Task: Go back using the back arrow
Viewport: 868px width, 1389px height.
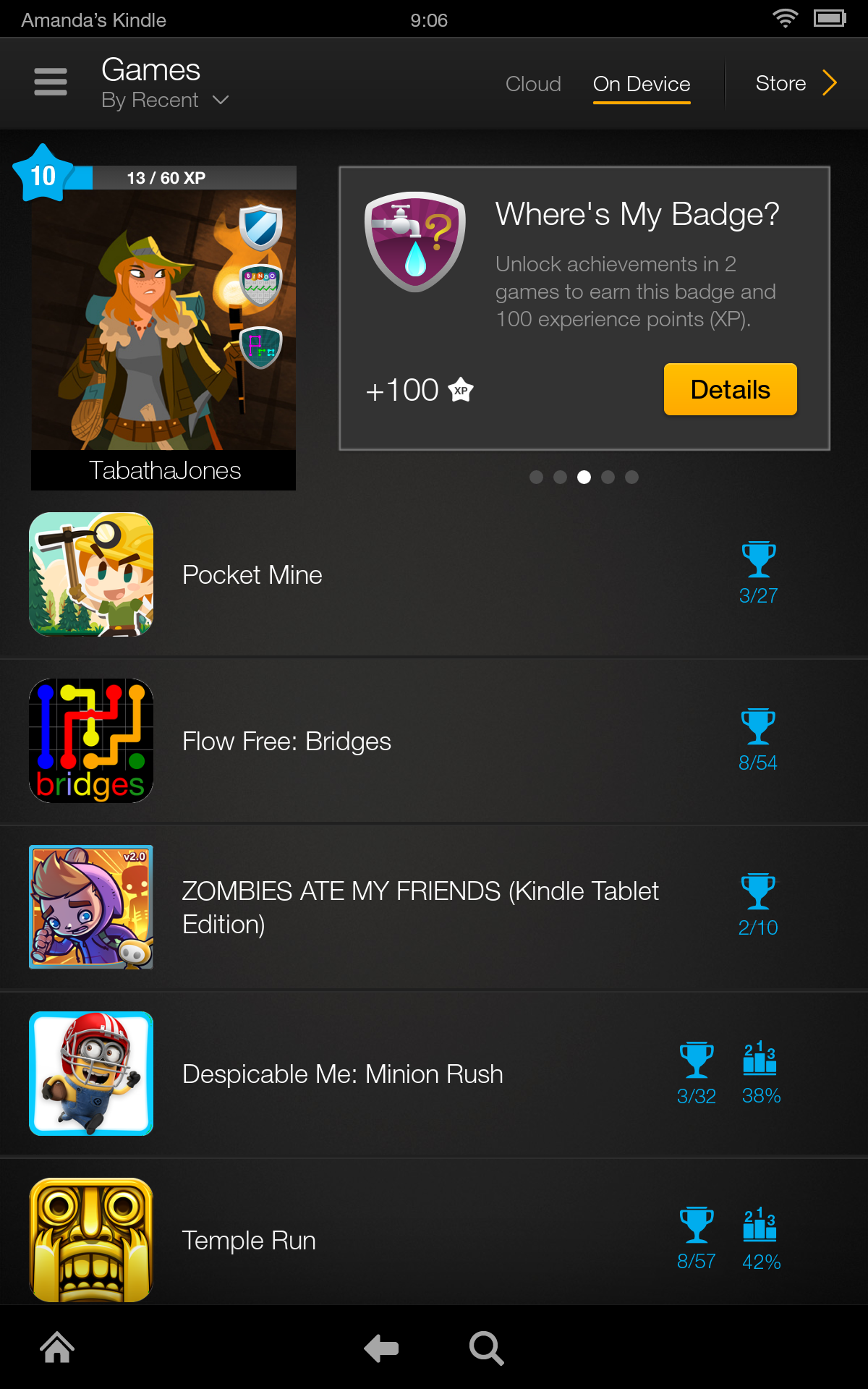Action: click(381, 1348)
